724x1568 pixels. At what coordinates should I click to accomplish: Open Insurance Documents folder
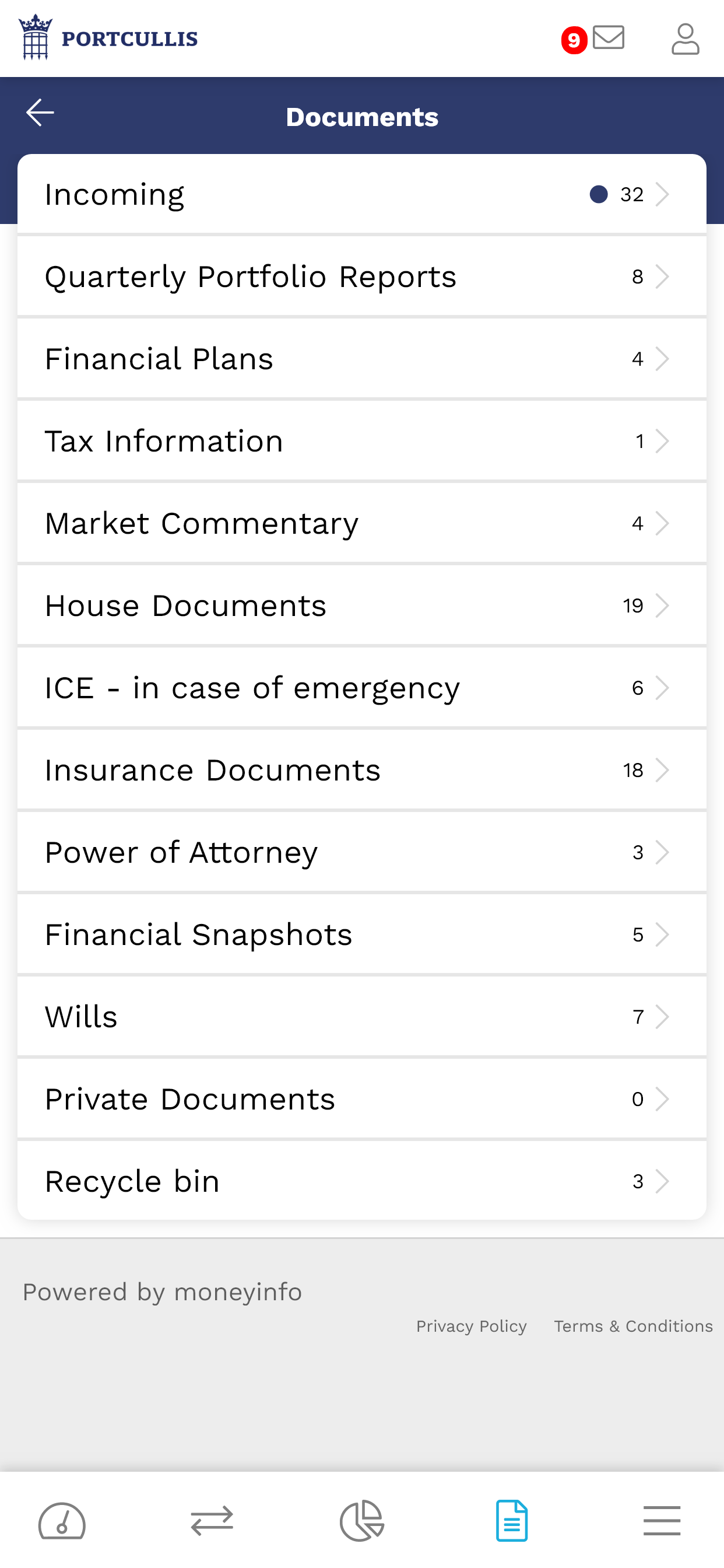coord(362,769)
